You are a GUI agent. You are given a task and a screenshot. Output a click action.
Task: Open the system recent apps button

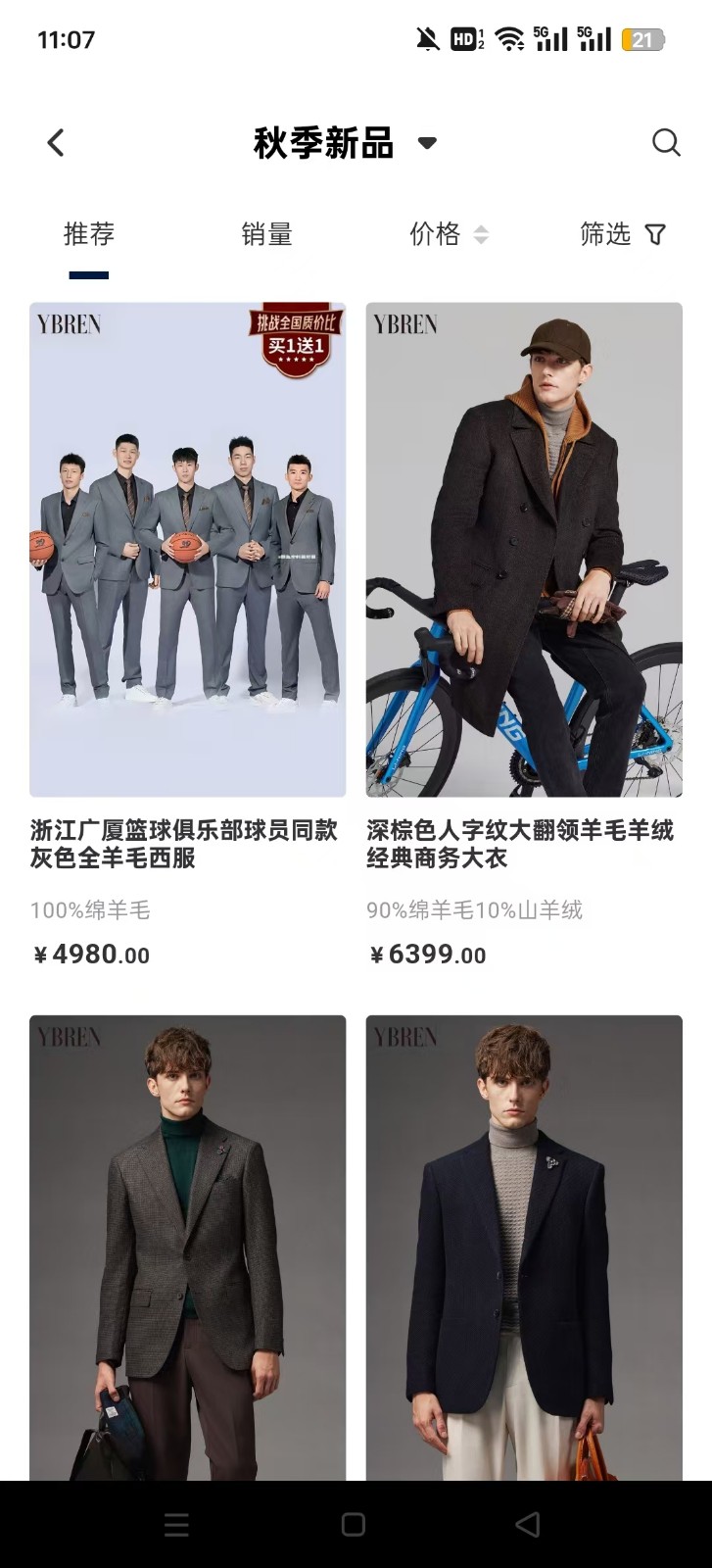click(177, 1524)
